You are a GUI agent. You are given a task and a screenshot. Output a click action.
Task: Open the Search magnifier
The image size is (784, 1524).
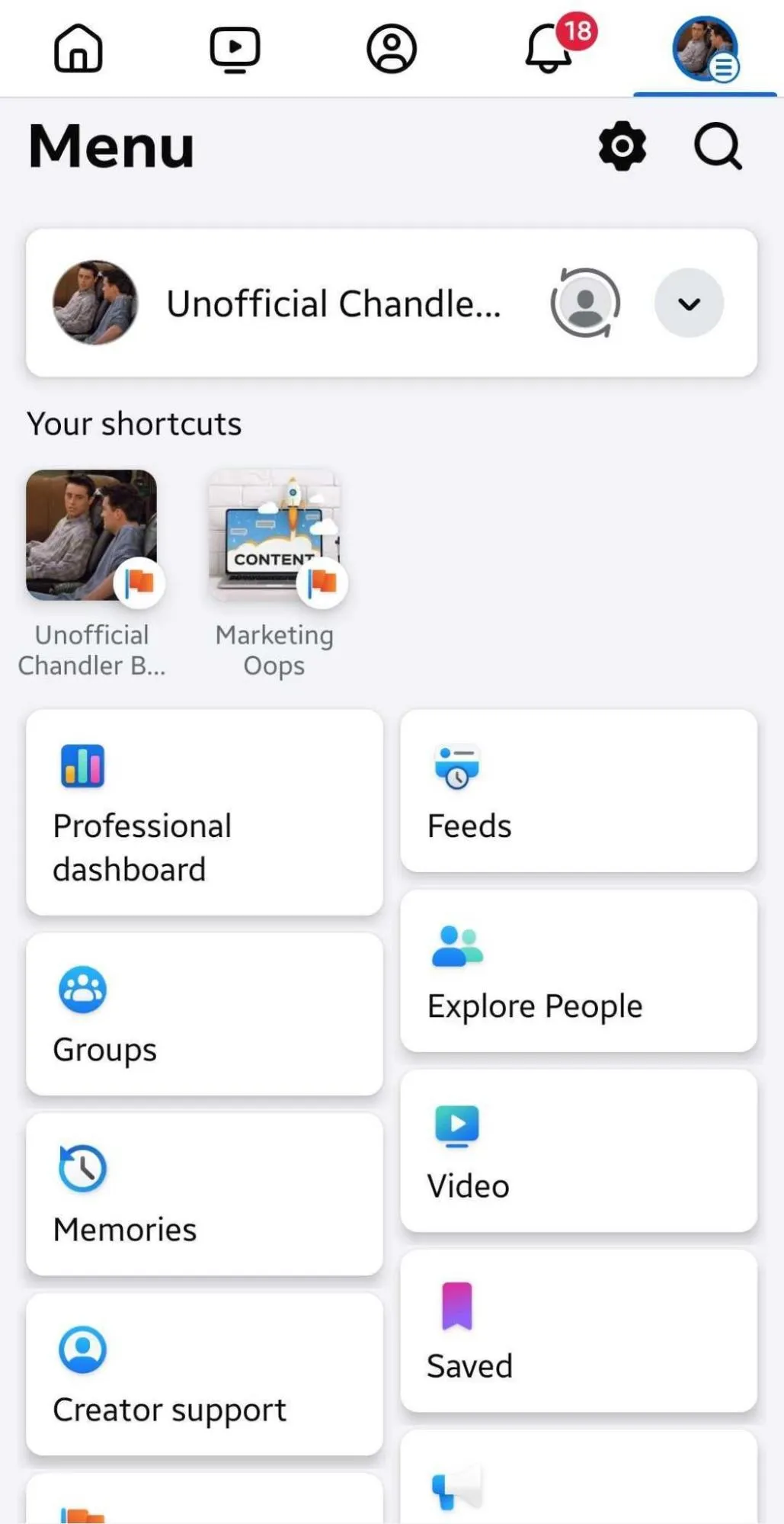point(717,146)
